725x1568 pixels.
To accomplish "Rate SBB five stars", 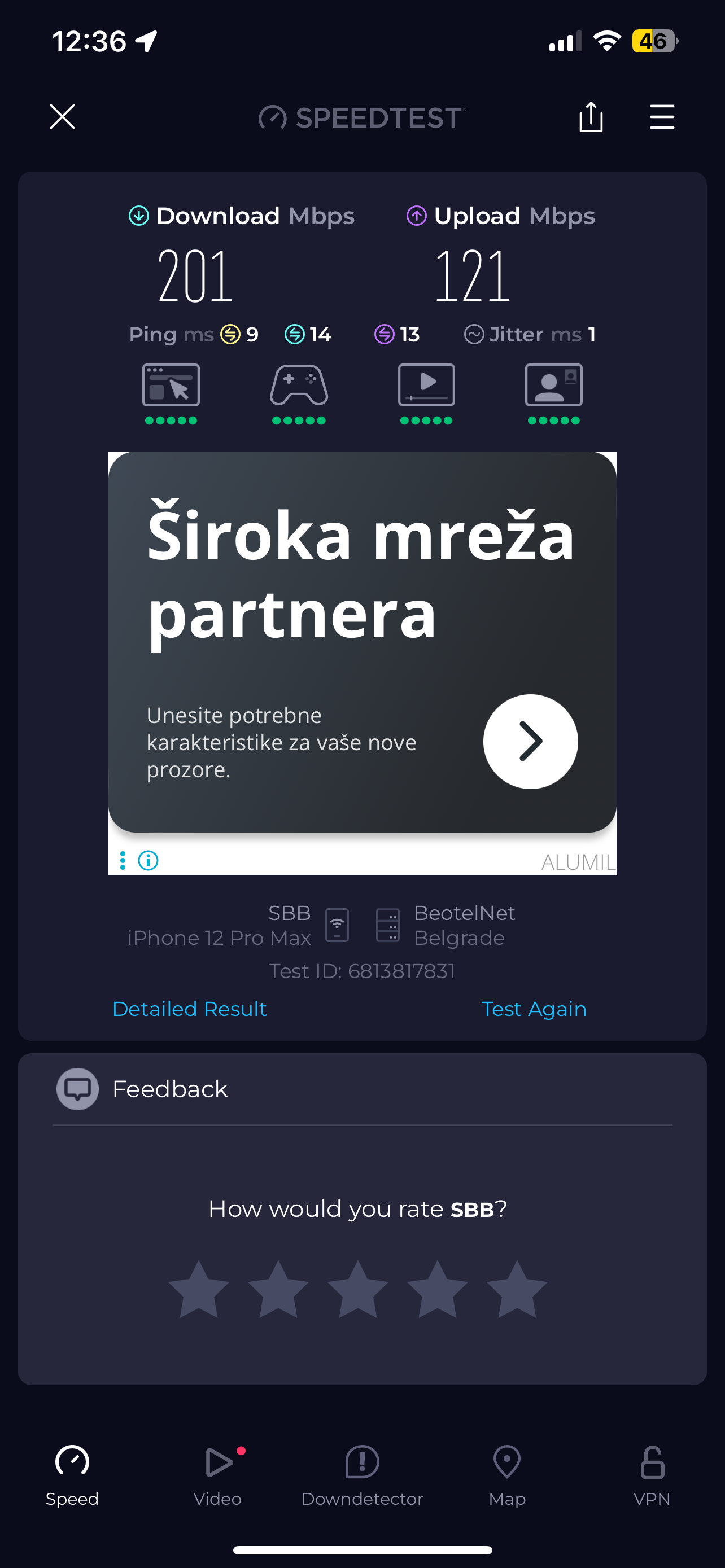I will [x=517, y=1289].
